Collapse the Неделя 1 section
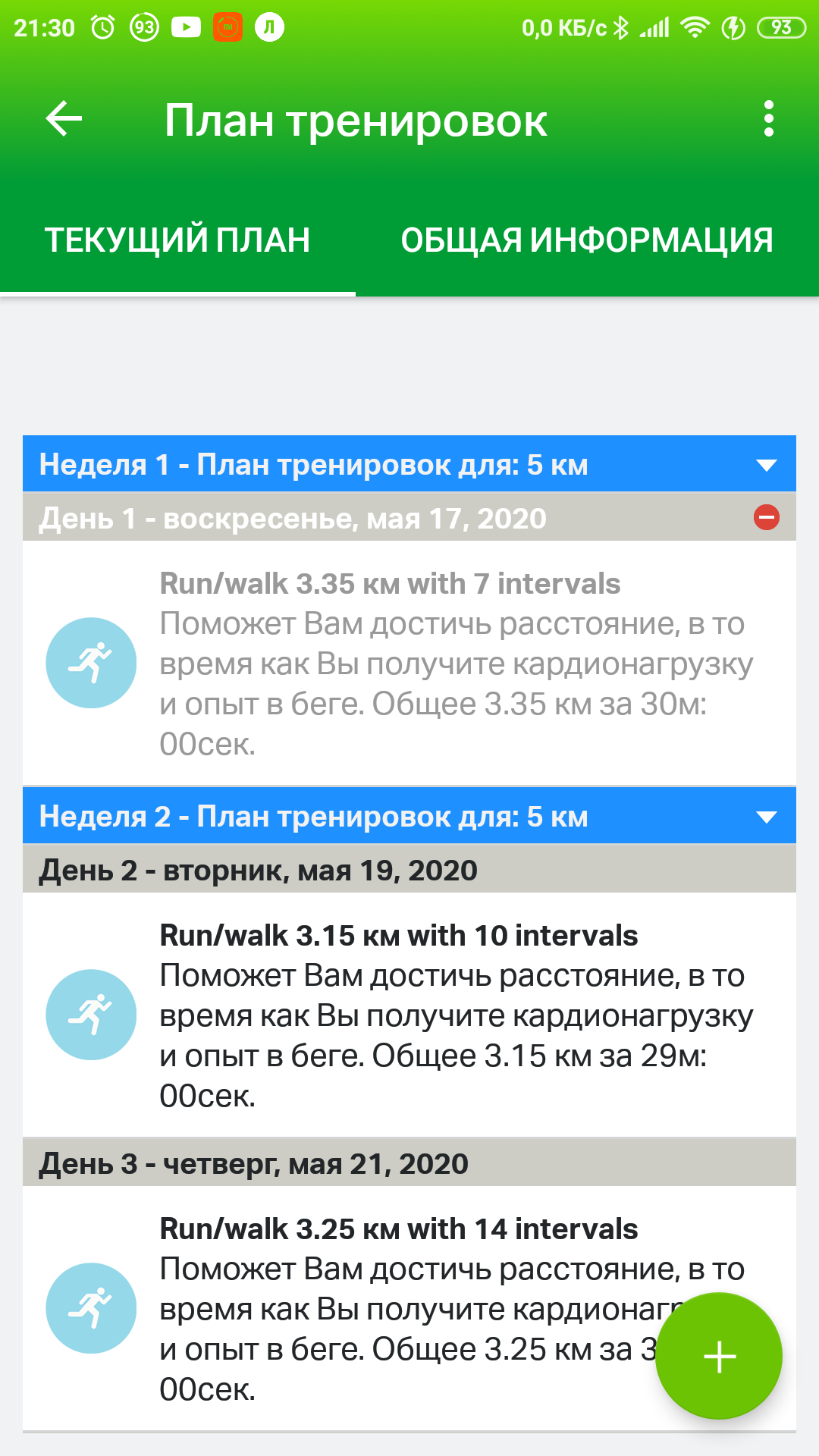The height and width of the screenshot is (1456, 819). click(x=766, y=465)
